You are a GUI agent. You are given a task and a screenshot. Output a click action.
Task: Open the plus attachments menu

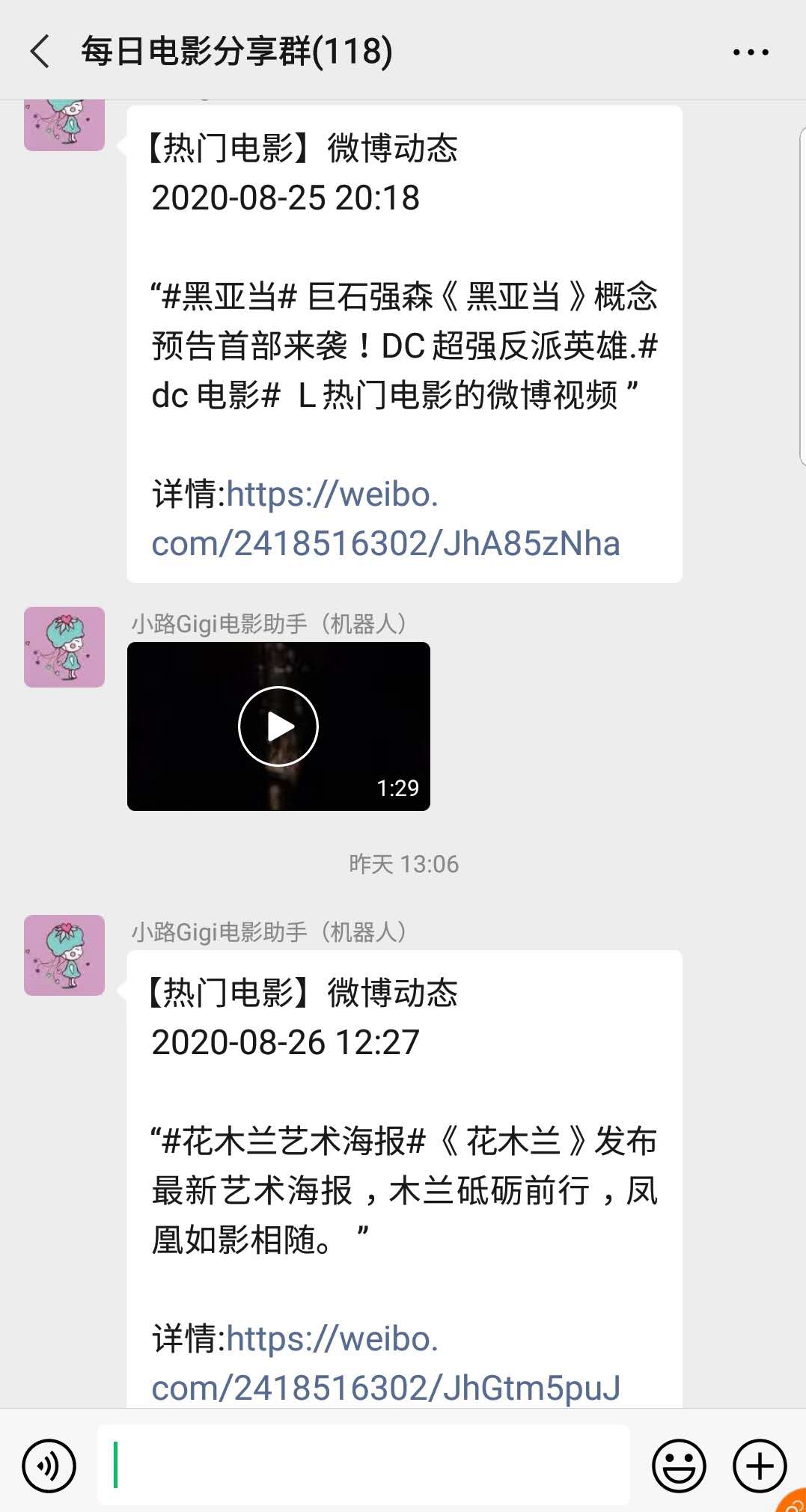[x=759, y=1466]
